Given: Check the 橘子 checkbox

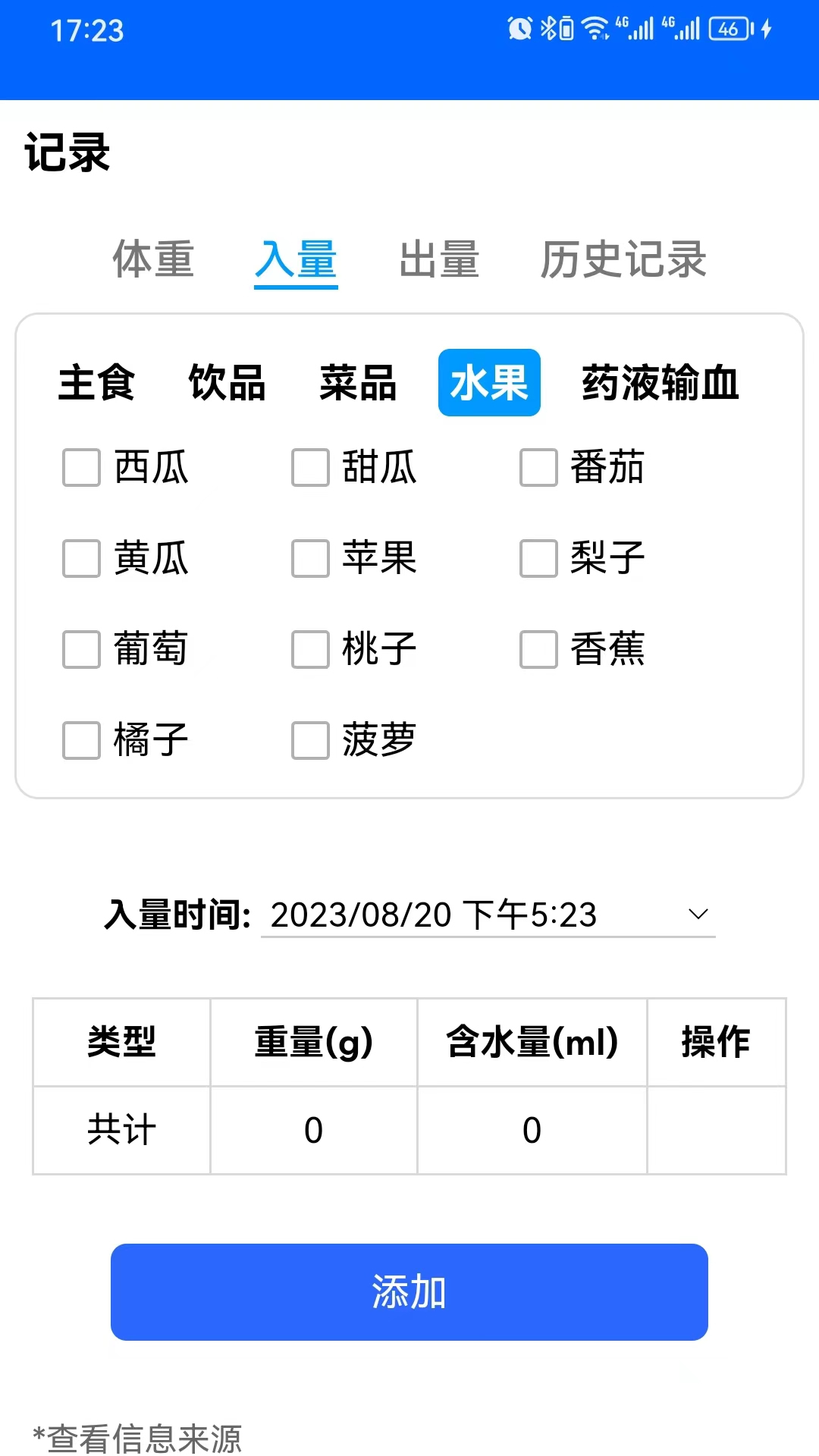Looking at the screenshot, I should [81, 740].
